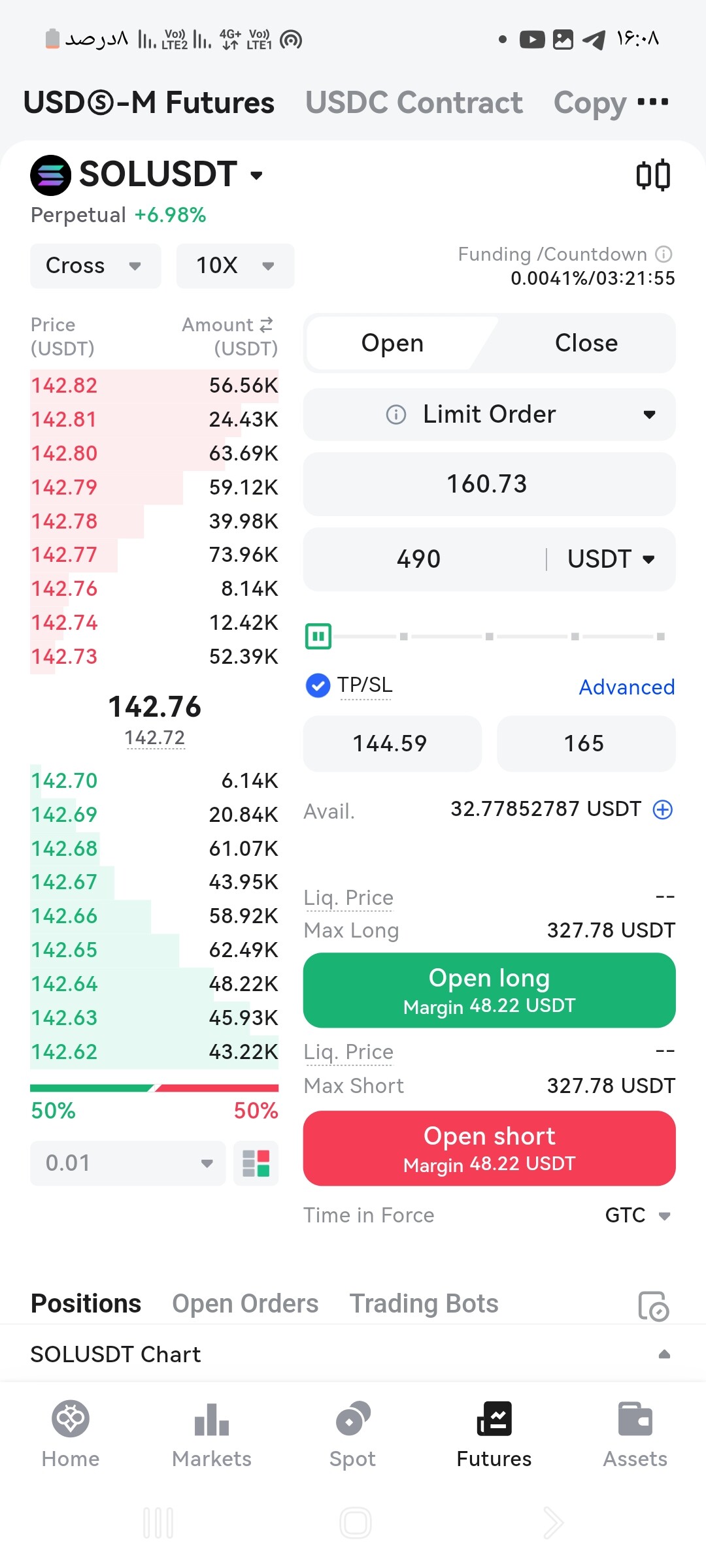This screenshot has width=706, height=1568.
Task: Change the USDT amount unit
Action: tap(611, 559)
